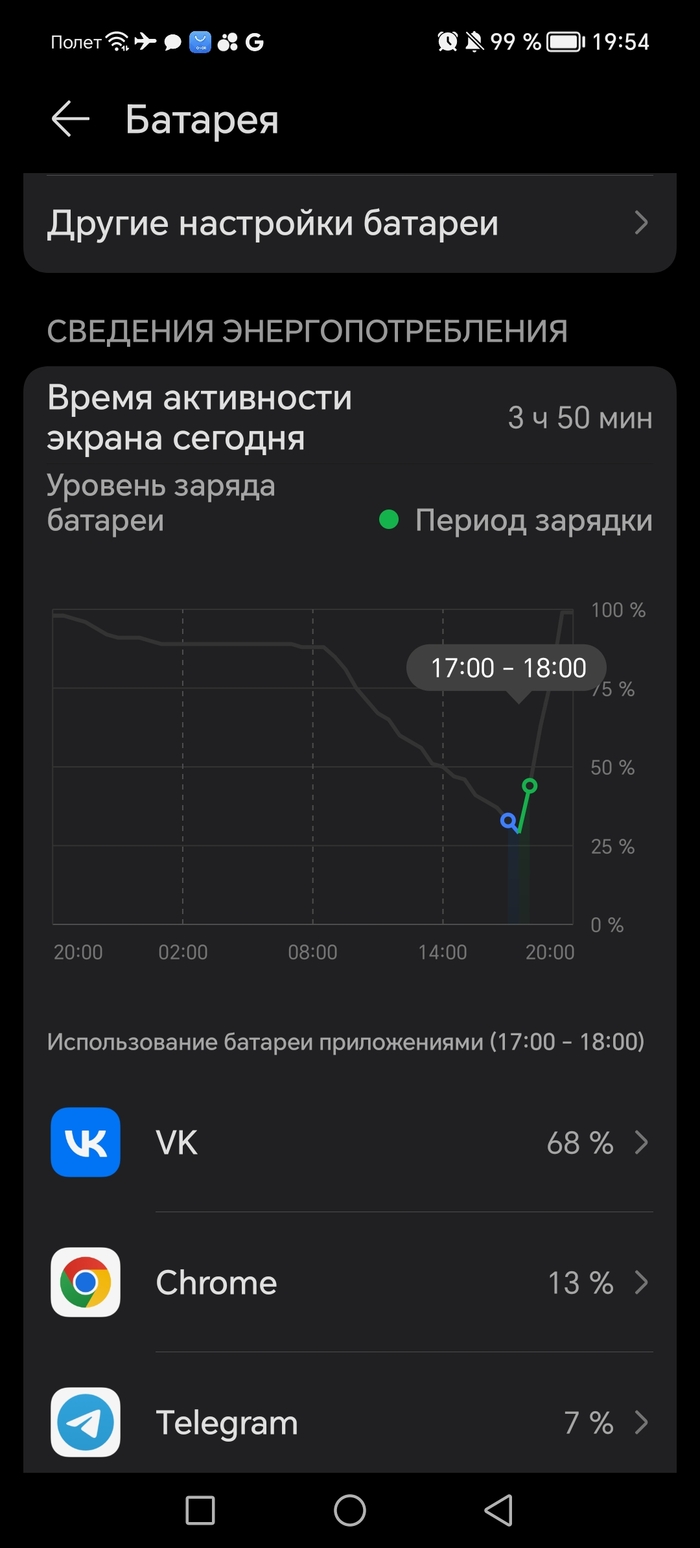Open Telegram battery usage details
Viewport: 700px width, 1548px height.
pos(350,1422)
